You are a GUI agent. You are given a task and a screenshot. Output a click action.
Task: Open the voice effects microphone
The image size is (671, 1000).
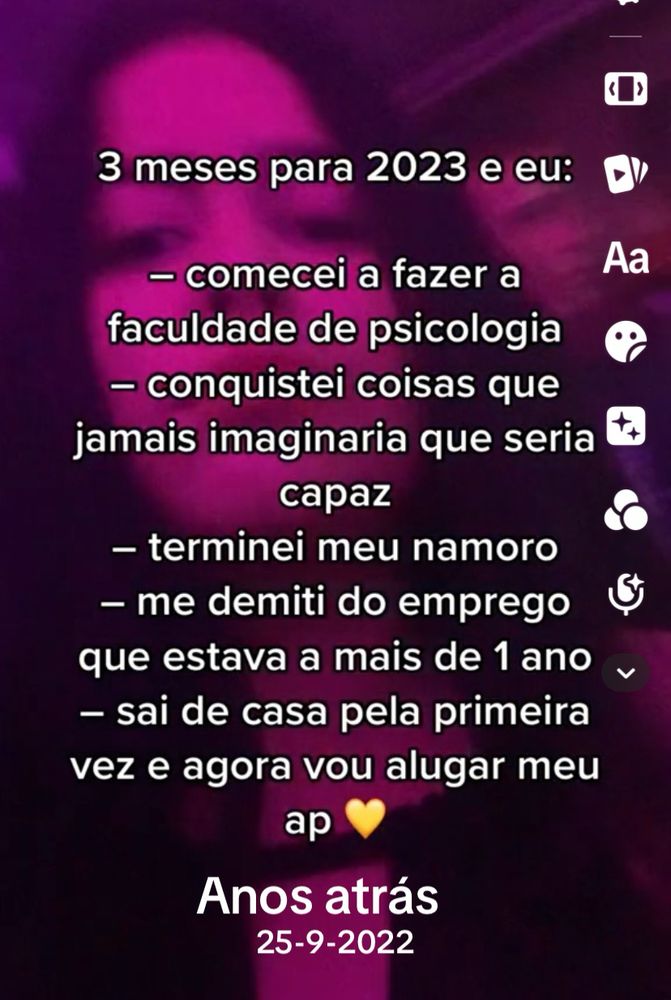click(x=626, y=595)
